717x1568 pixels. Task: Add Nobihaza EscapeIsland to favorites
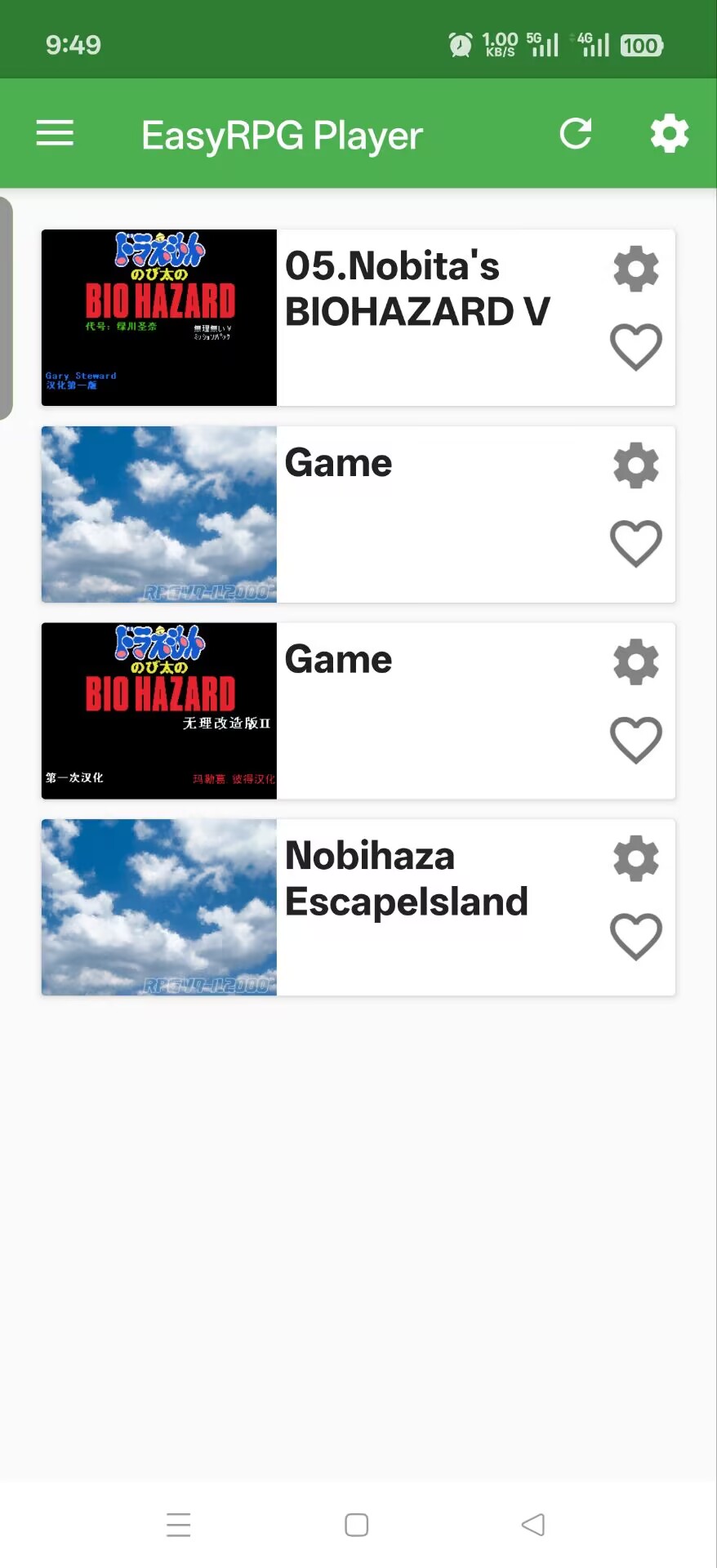[635, 936]
